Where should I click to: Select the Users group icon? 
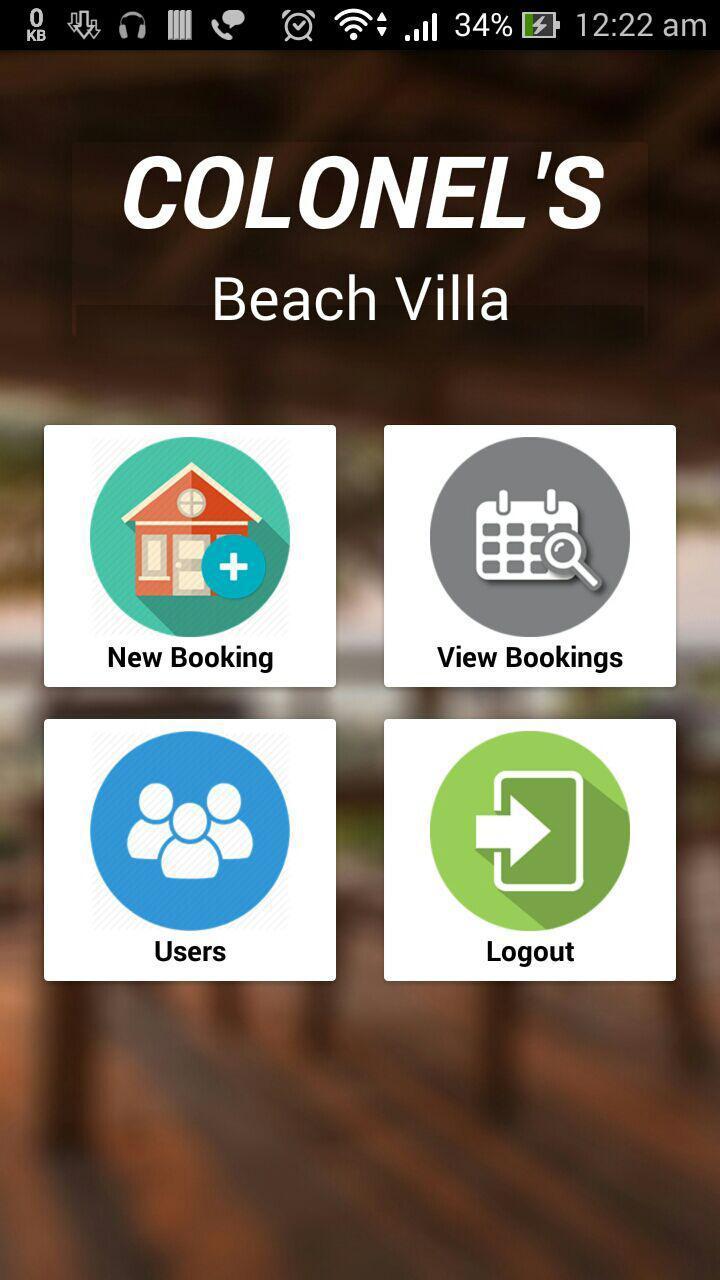click(189, 830)
